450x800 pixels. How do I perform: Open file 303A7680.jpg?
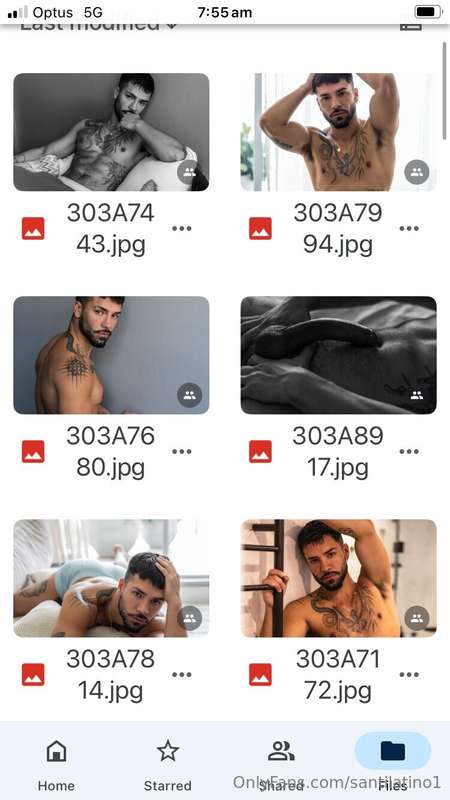pos(111,355)
